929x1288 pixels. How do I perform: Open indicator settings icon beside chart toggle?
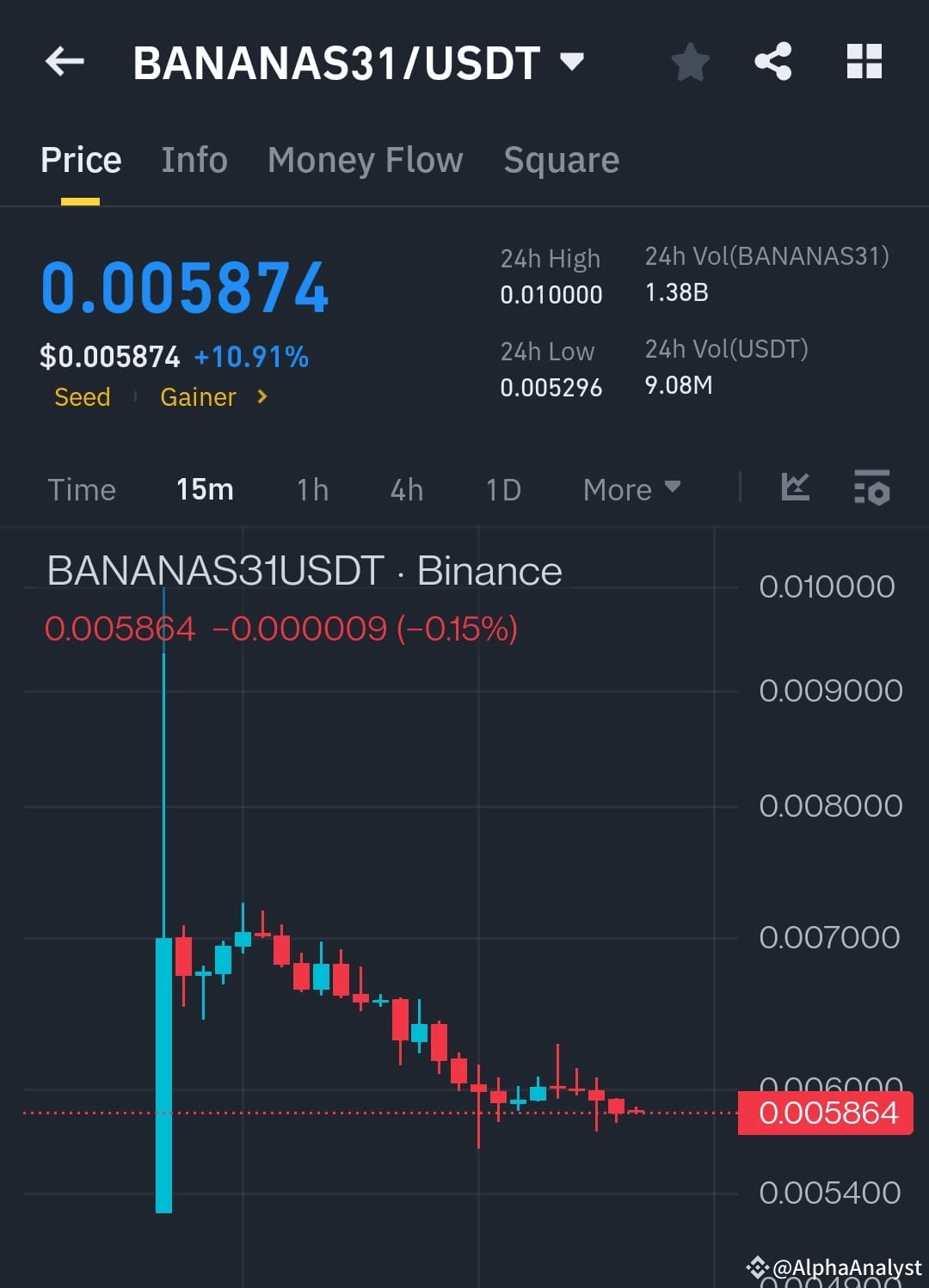pyautogui.click(x=872, y=488)
